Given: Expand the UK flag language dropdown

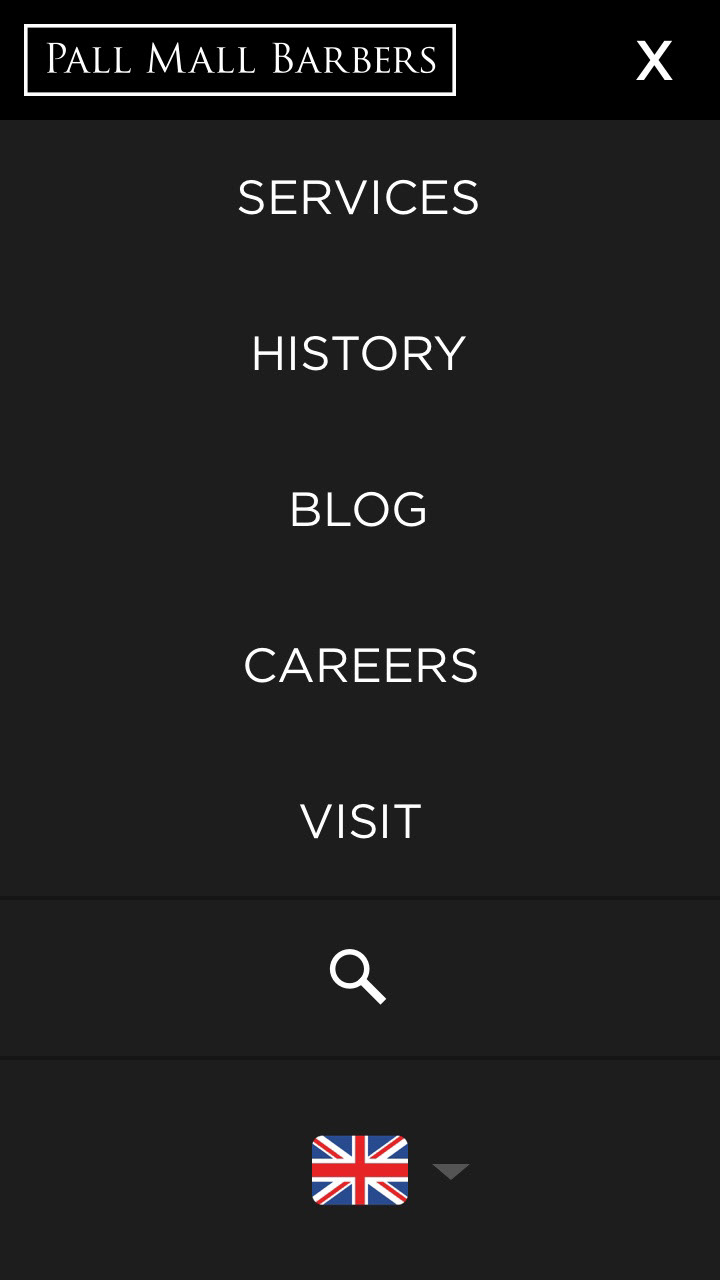Looking at the screenshot, I should click(450, 1171).
